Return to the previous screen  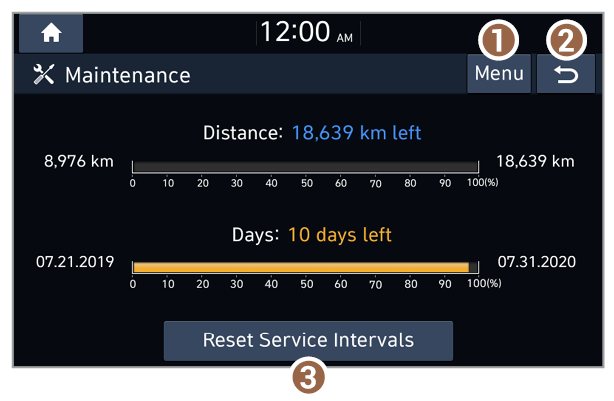566,75
